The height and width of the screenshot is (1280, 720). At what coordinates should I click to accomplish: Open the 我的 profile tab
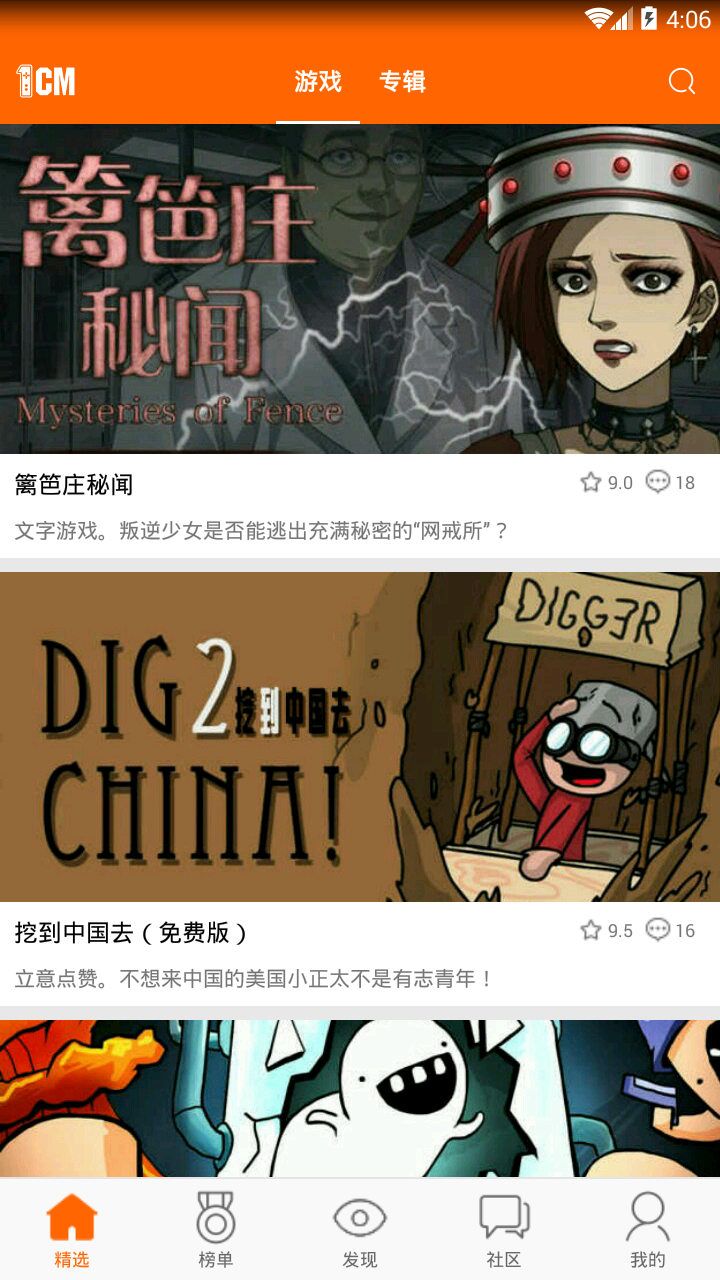[648, 1230]
